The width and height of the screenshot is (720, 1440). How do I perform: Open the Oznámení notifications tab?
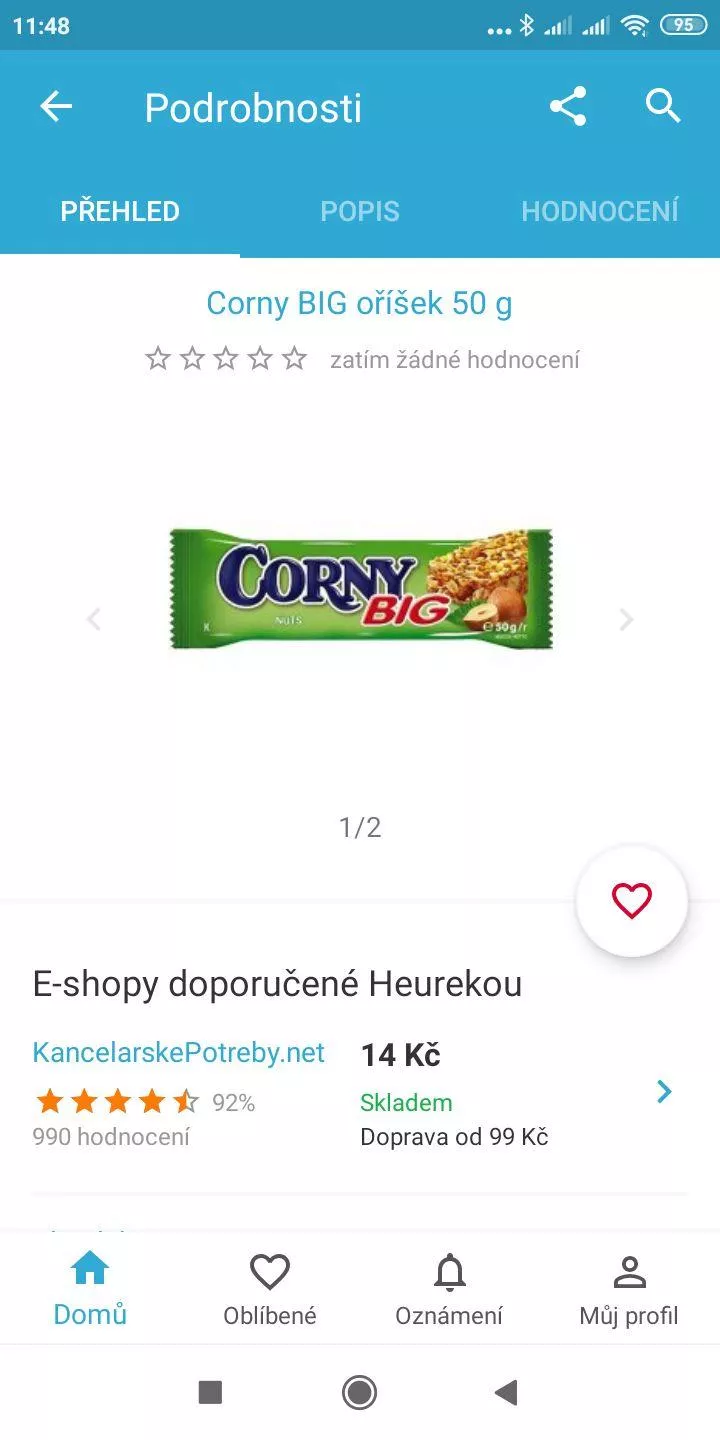click(x=449, y=1289)
